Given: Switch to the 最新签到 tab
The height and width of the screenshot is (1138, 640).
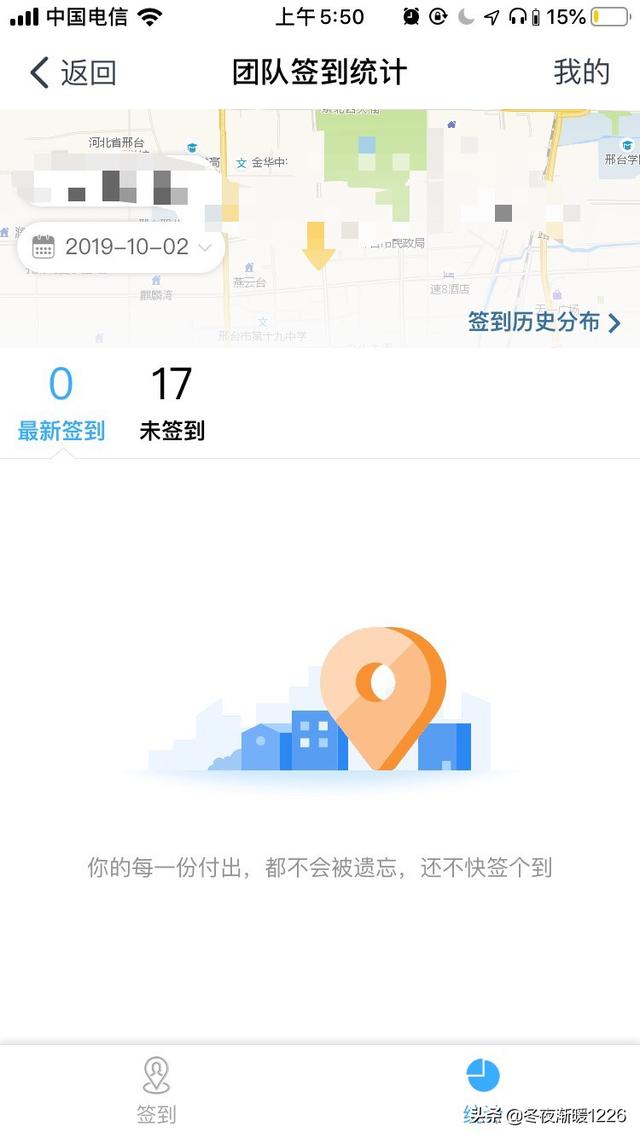Looking at the screenshot, I should click(61, 404).
